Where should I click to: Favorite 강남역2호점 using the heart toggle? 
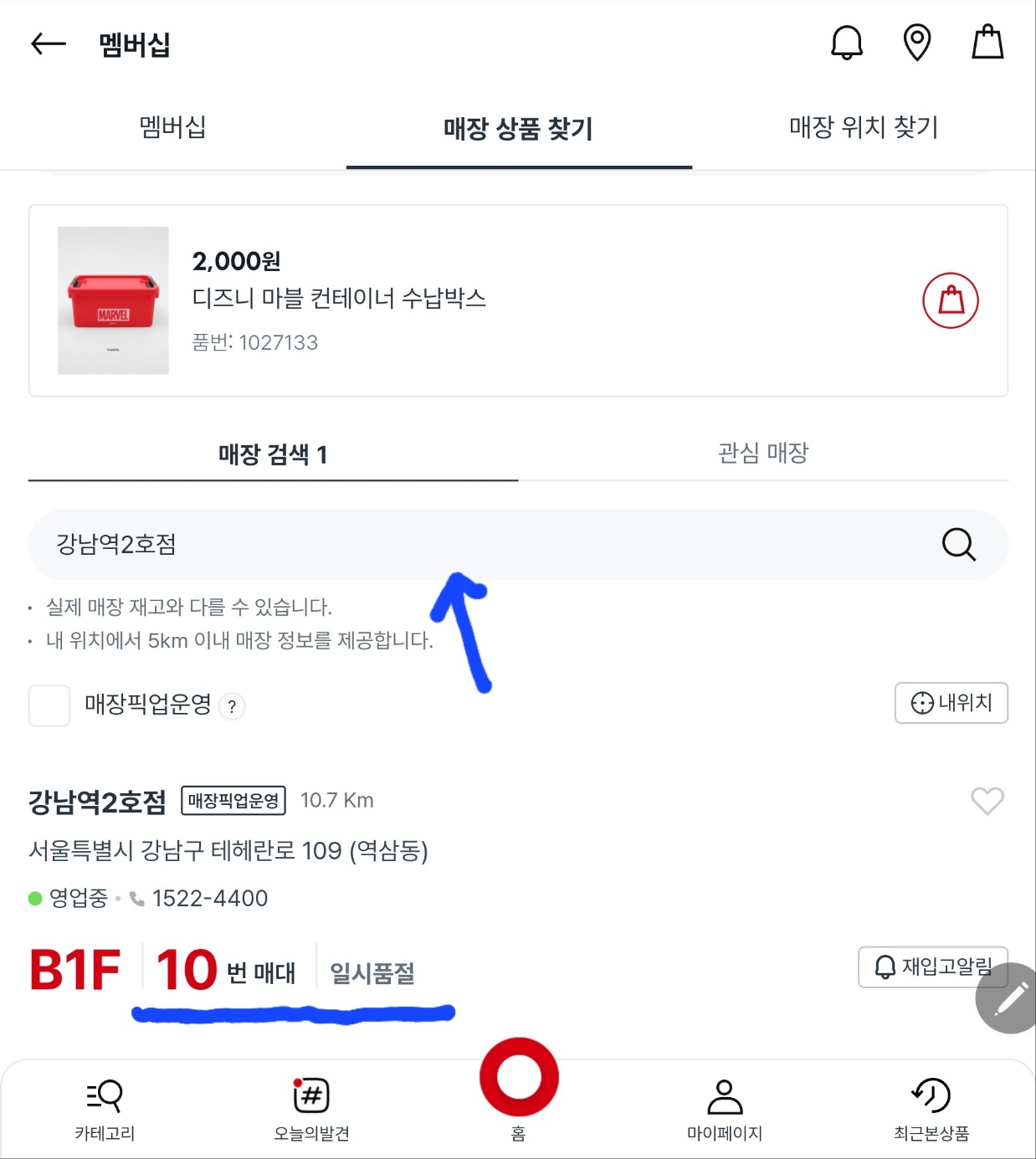point(987,801)
